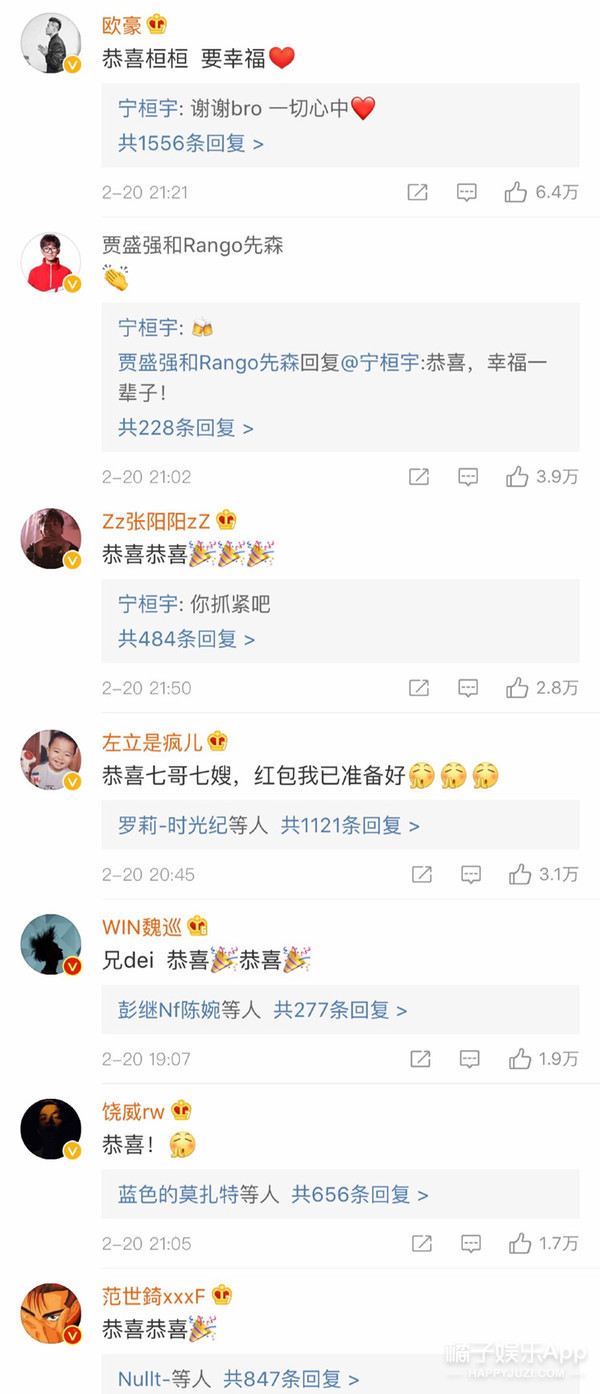Reply to 欧豪's comment
Viewport: 600px width, 1394px height.
click(x=467, y=192)
